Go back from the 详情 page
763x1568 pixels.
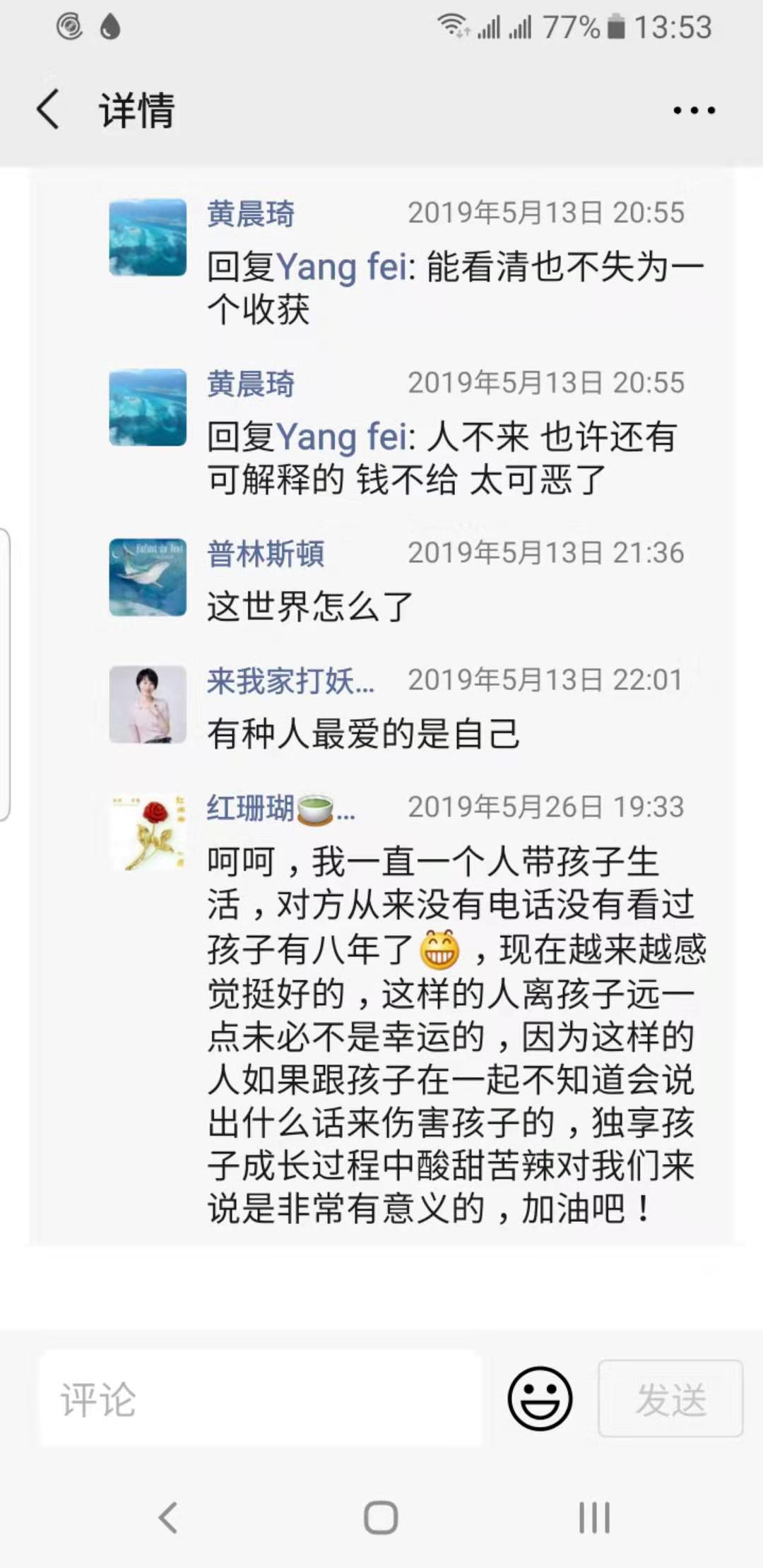[x=48, y=110]
